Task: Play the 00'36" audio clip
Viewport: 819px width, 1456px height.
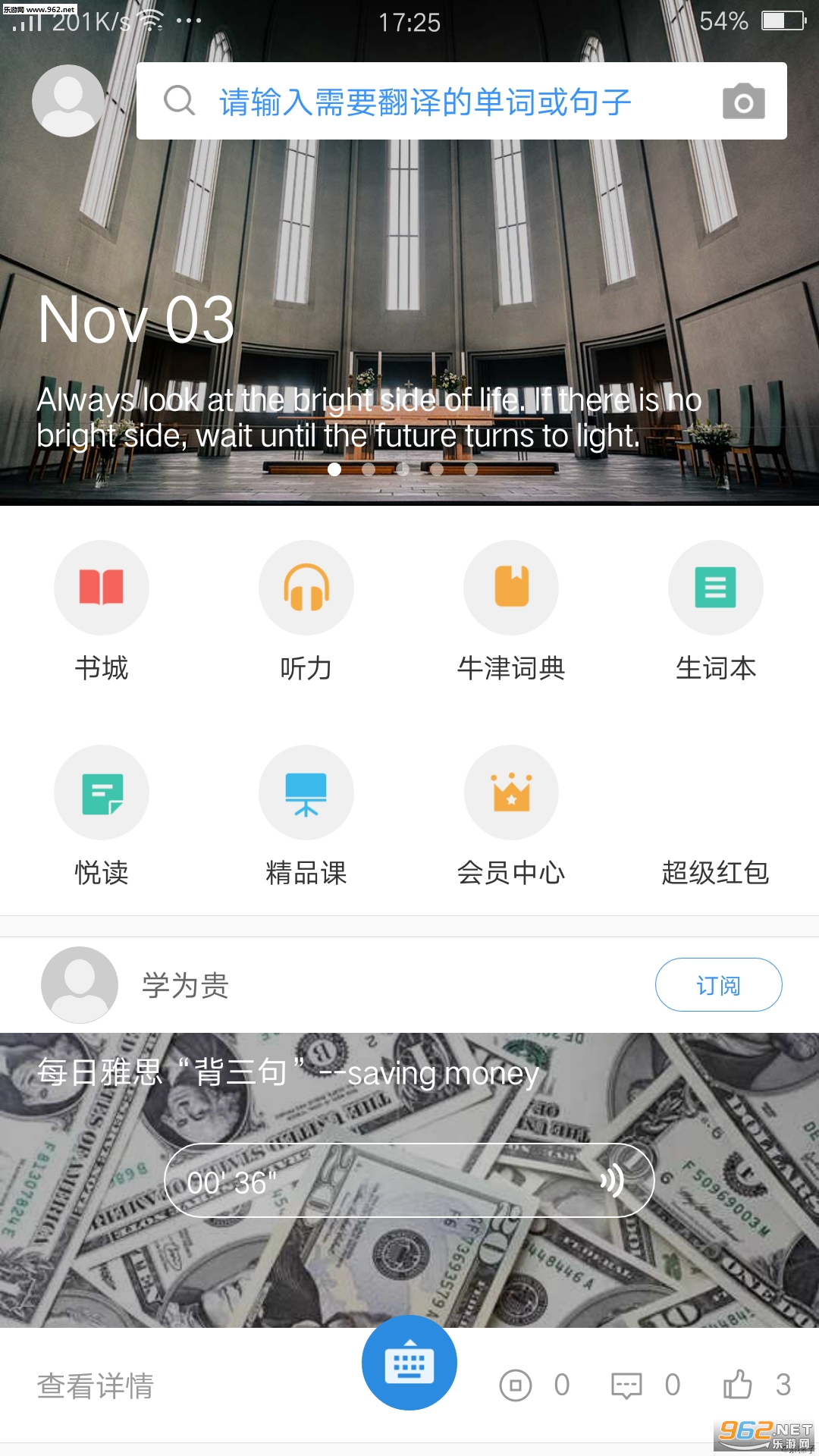Action: coord(409,1181)
